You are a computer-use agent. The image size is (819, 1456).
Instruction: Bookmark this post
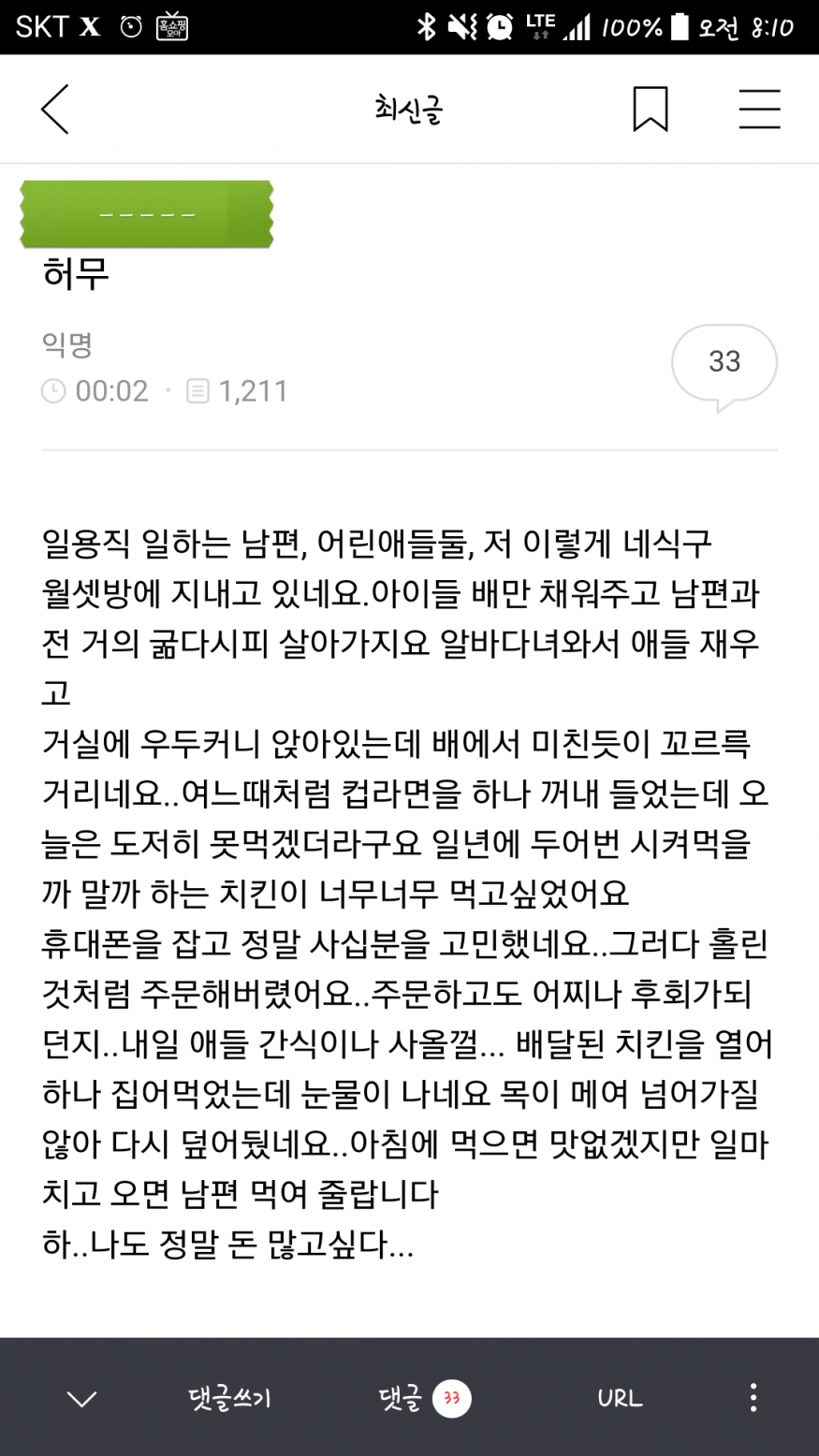tap(650, 109)
